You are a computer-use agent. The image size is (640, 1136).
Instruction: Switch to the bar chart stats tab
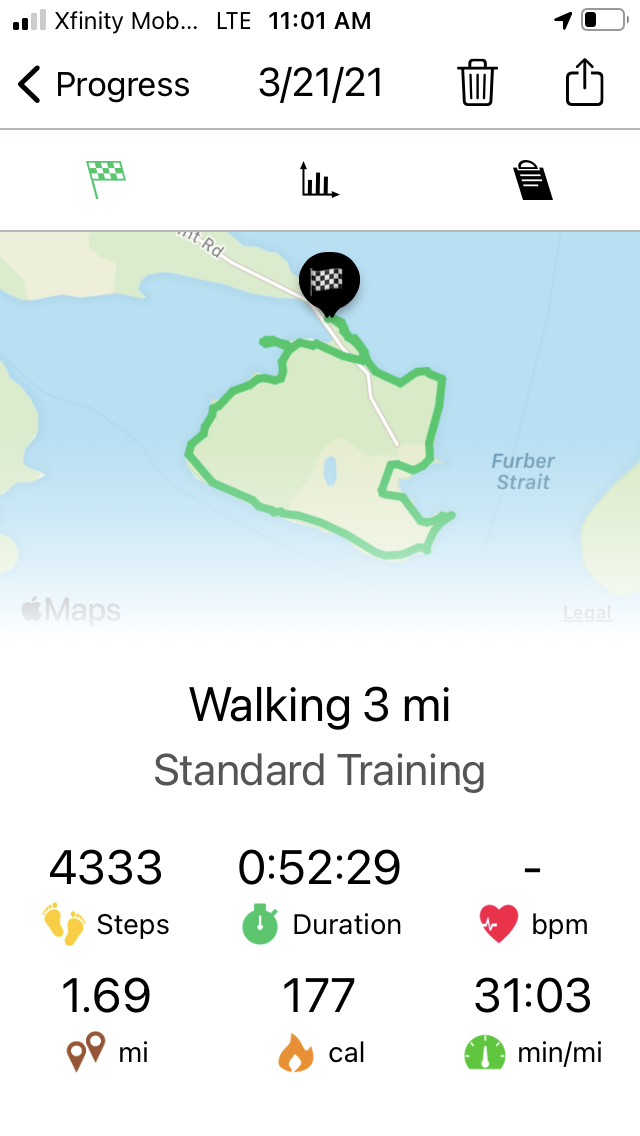(x=320, y=180)
